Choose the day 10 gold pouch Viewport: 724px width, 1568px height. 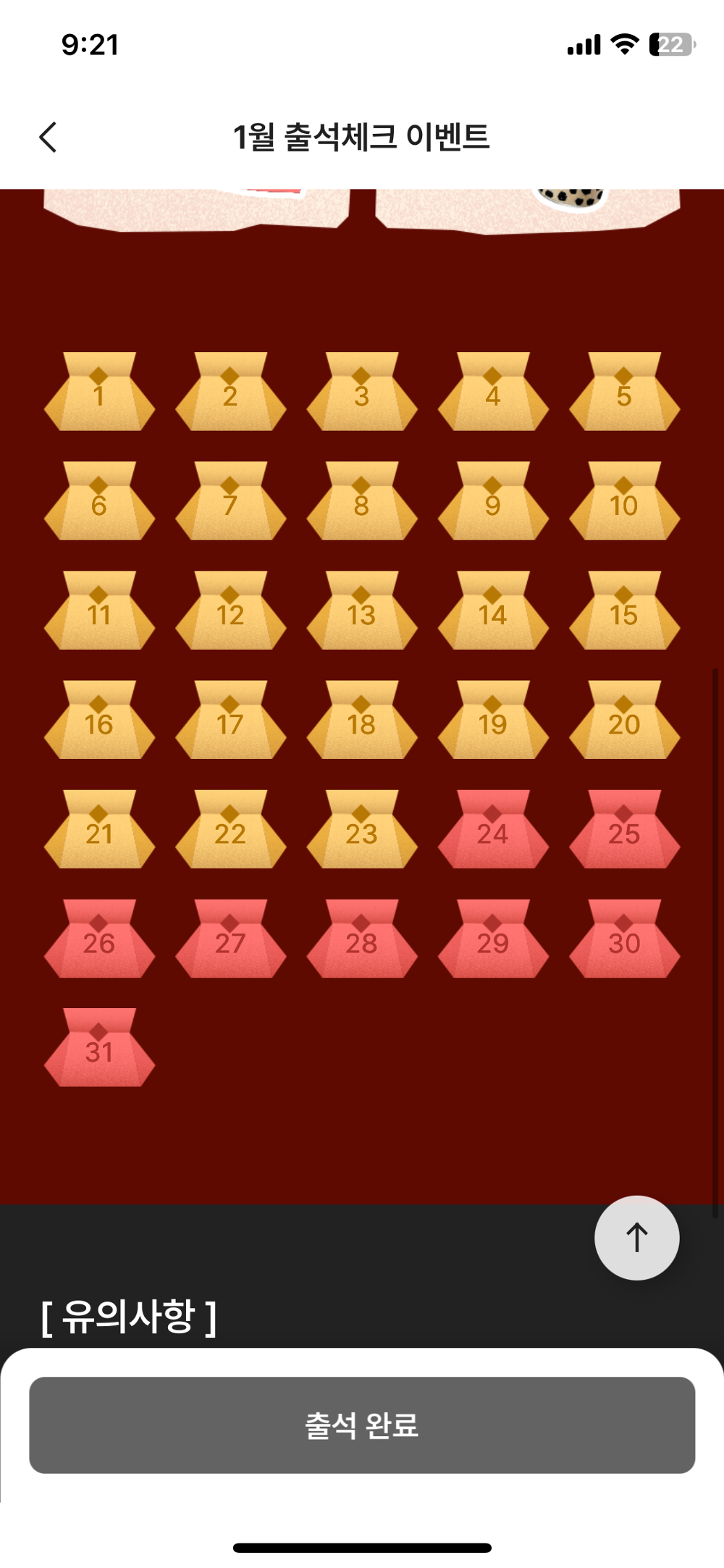coord(624,502)
